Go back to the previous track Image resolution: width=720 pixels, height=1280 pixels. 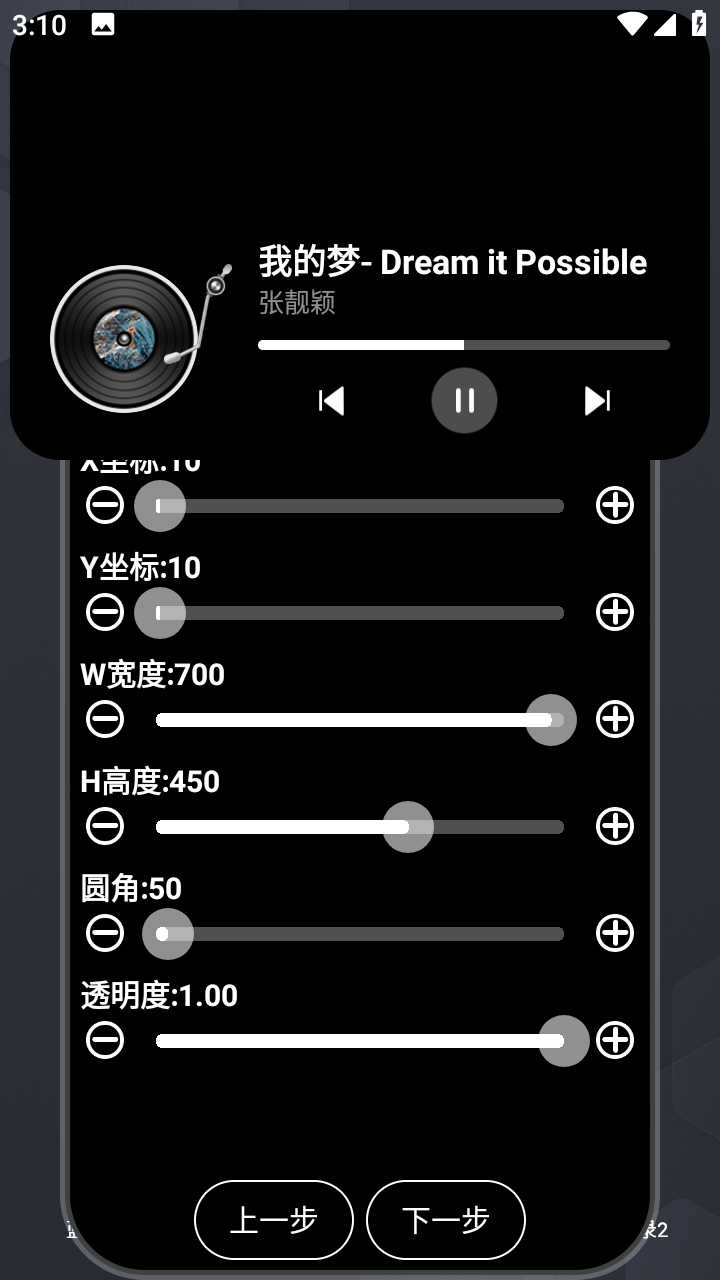tap(331, 400)
